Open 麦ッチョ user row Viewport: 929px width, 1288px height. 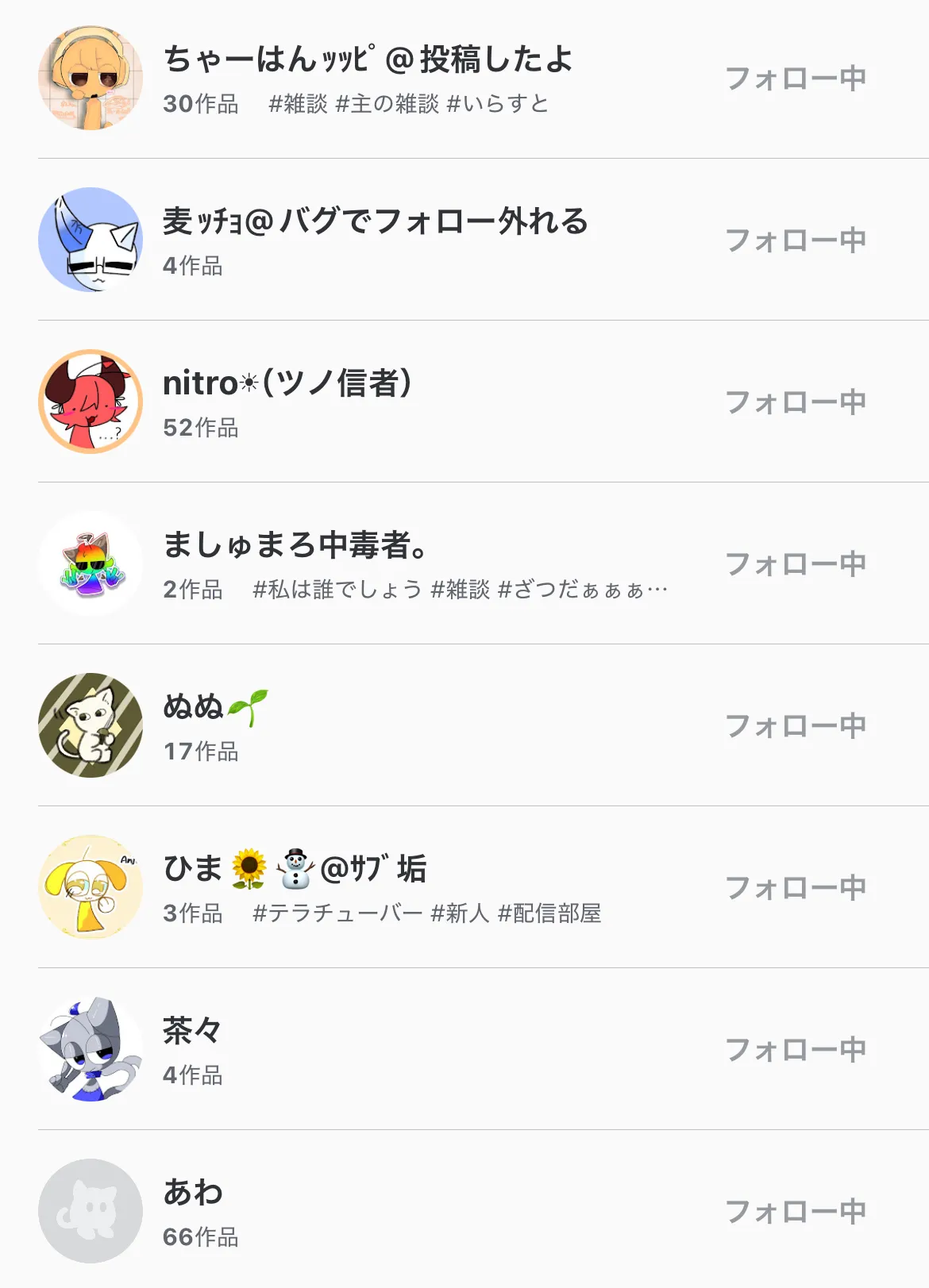click(373, 222)
